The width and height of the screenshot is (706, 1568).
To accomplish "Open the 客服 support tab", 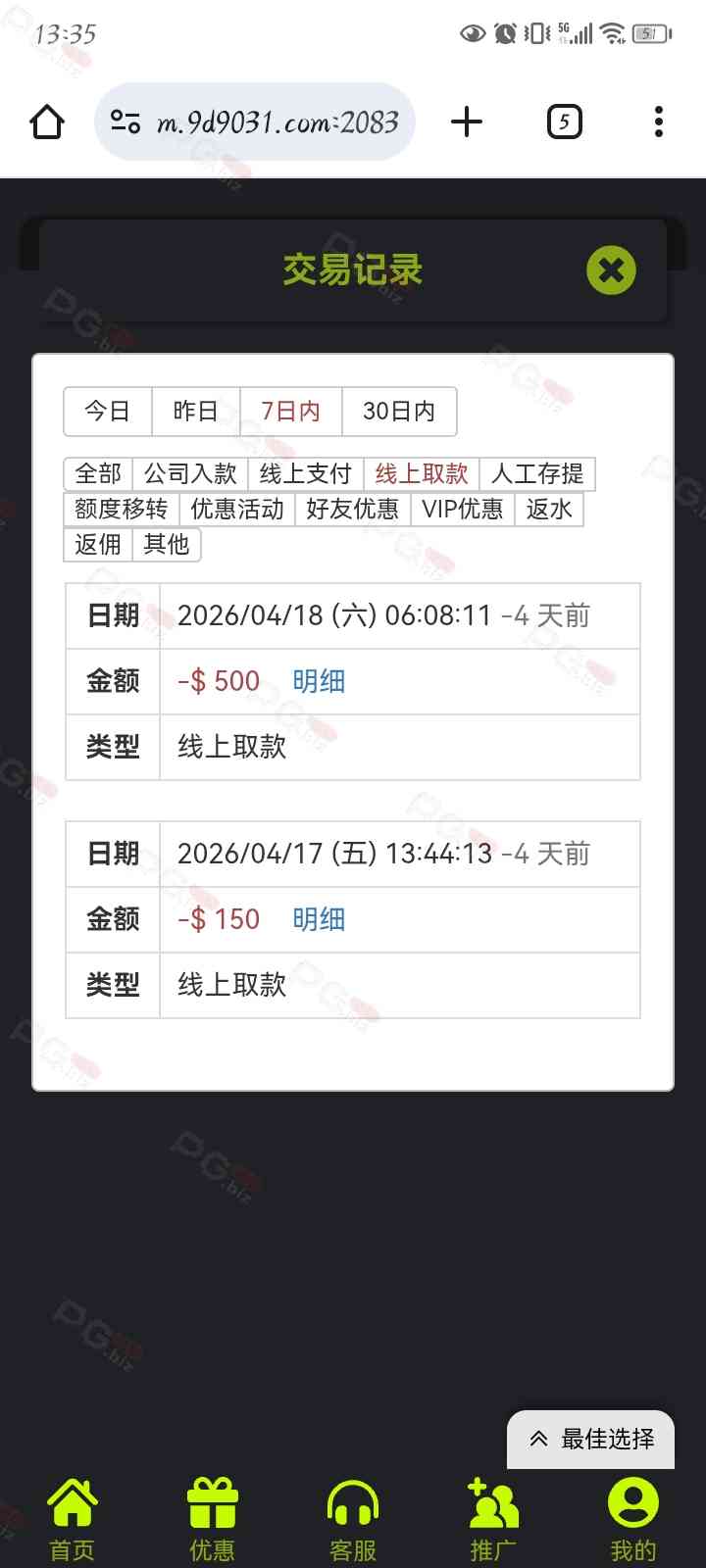I will [x=353, y=1519].
